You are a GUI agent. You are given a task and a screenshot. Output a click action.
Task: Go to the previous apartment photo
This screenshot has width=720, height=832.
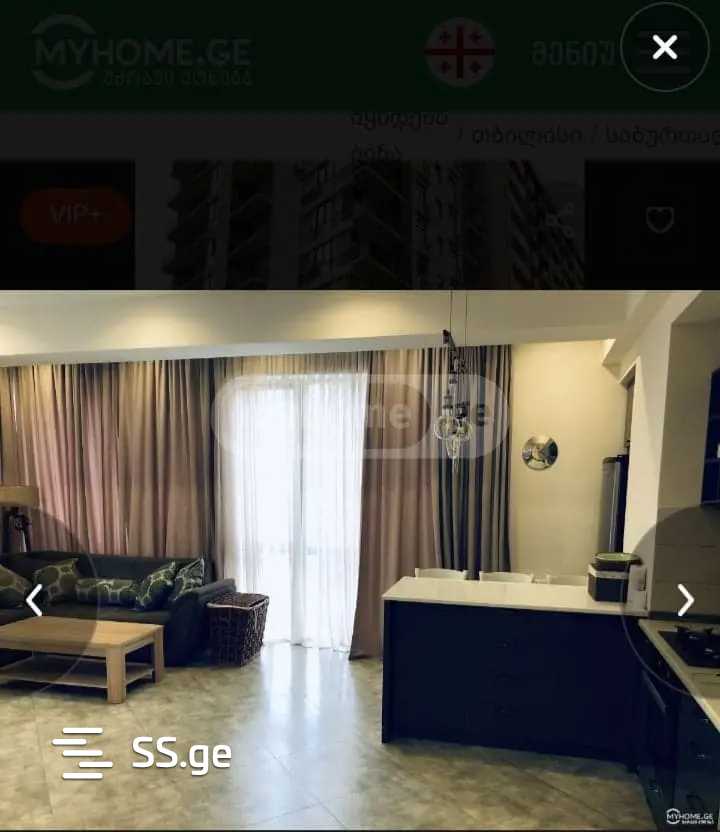pyautogui.click(x=34, y=600)
